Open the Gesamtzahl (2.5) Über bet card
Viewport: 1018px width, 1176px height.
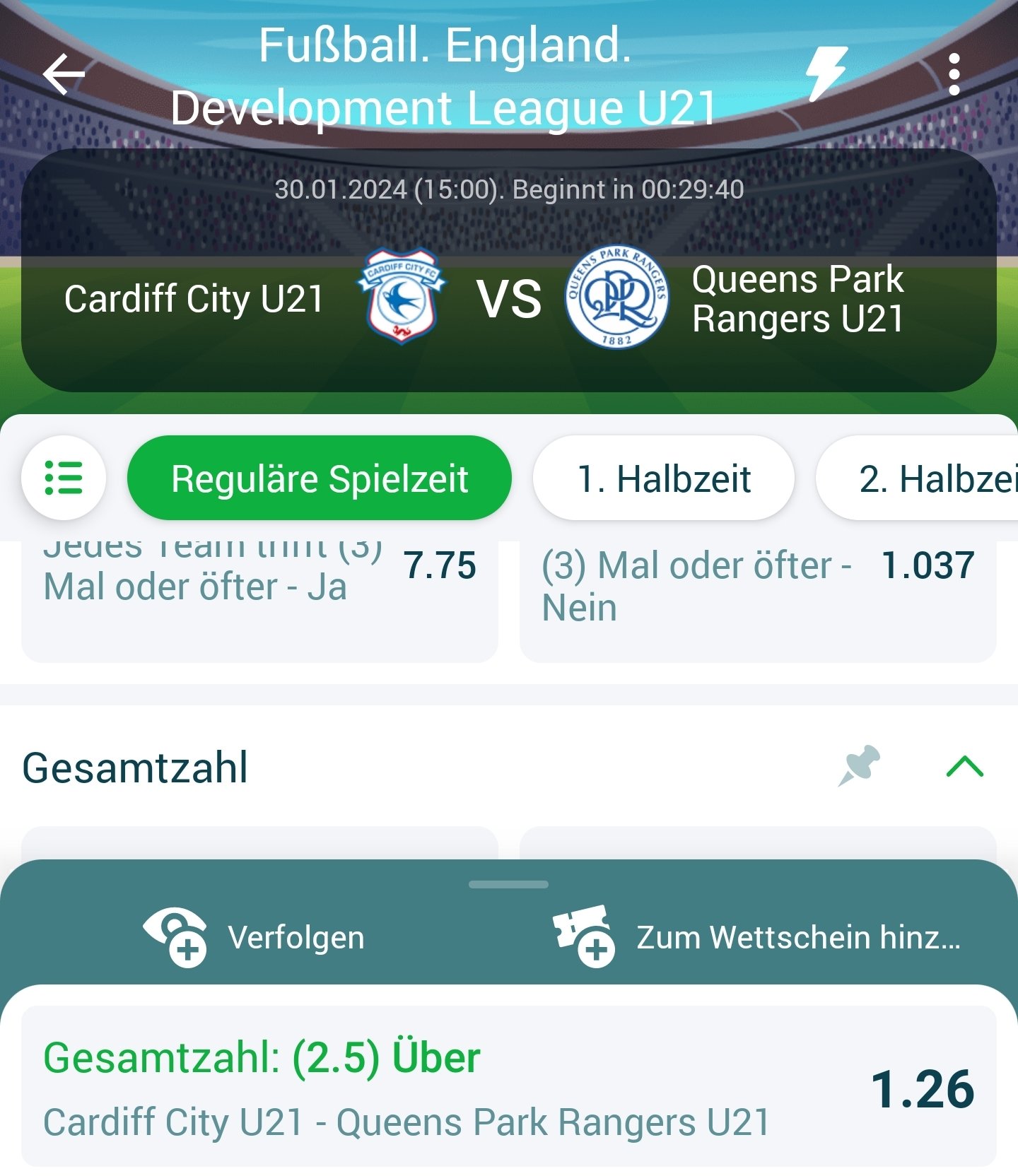tap(509, 1087)
